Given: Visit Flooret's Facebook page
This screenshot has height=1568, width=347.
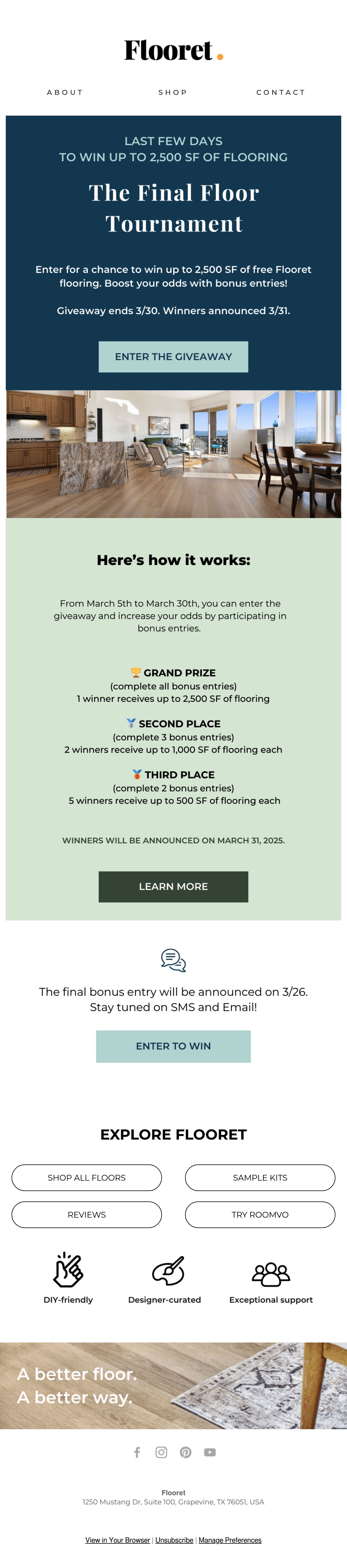Looking at the screenshot, I should pos(137,1452).
